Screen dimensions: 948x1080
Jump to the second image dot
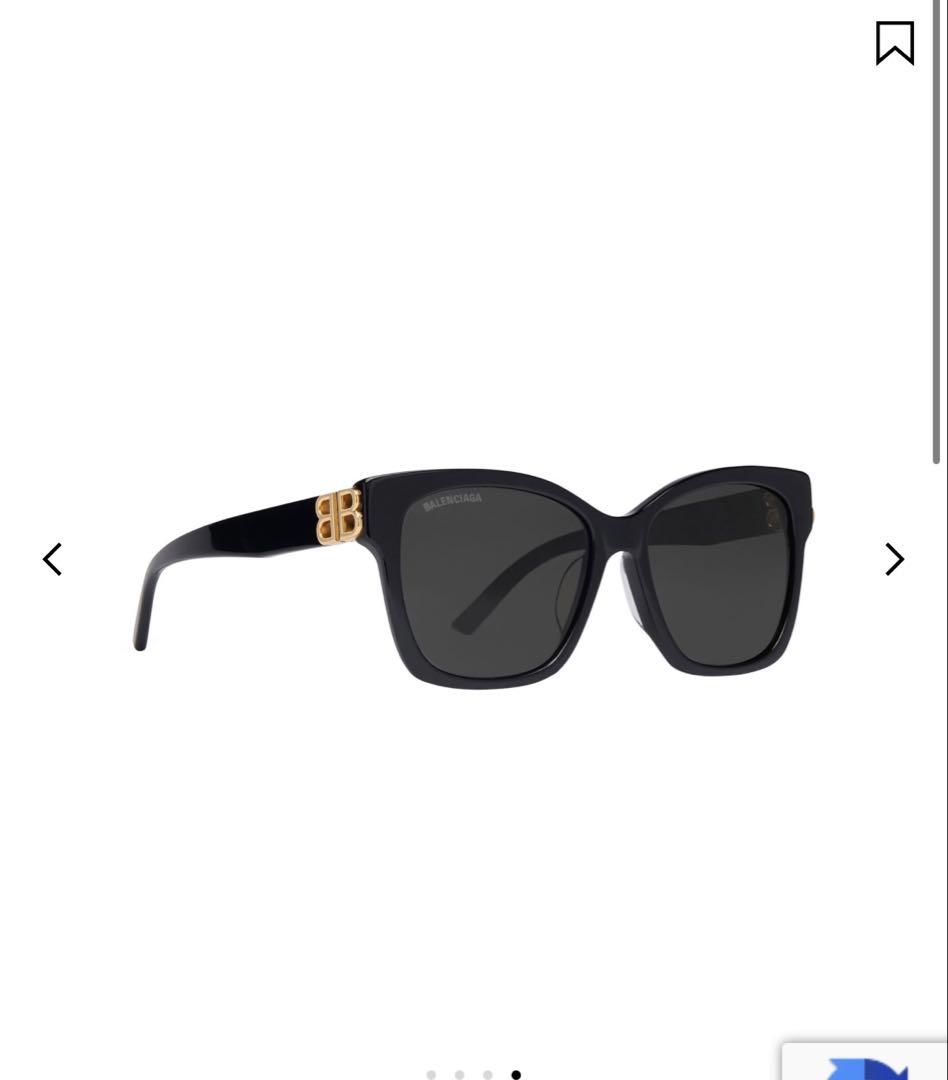pos(459,1075)
